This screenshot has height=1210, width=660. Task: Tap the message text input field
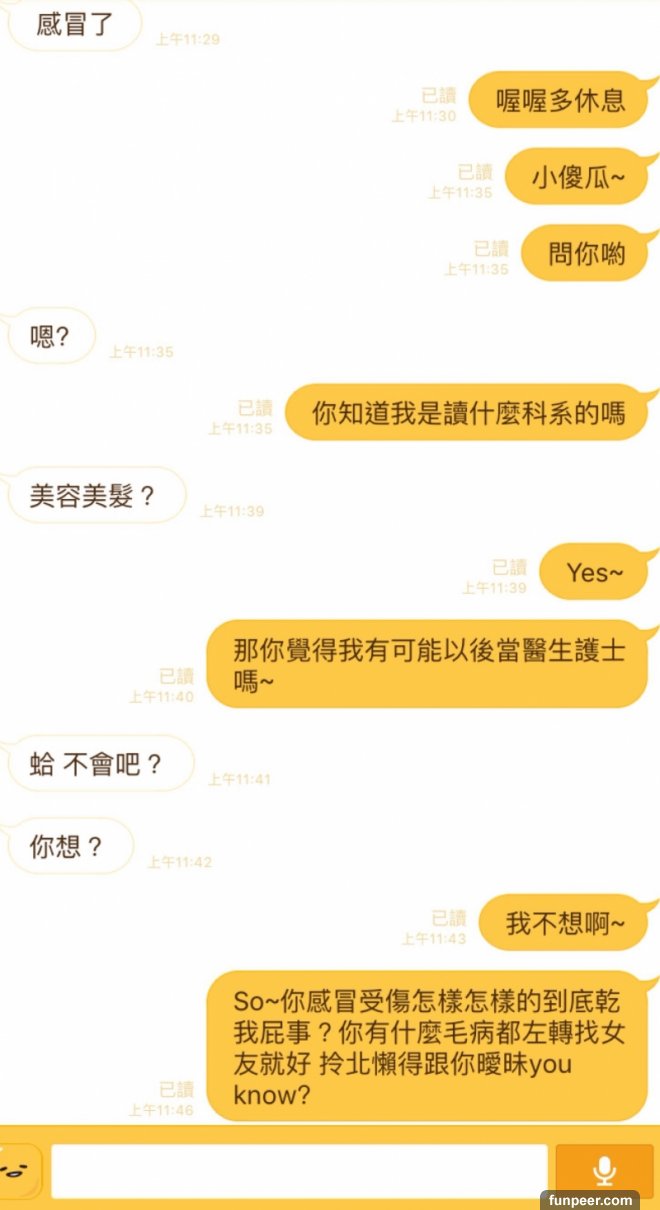coord(299,1171)
